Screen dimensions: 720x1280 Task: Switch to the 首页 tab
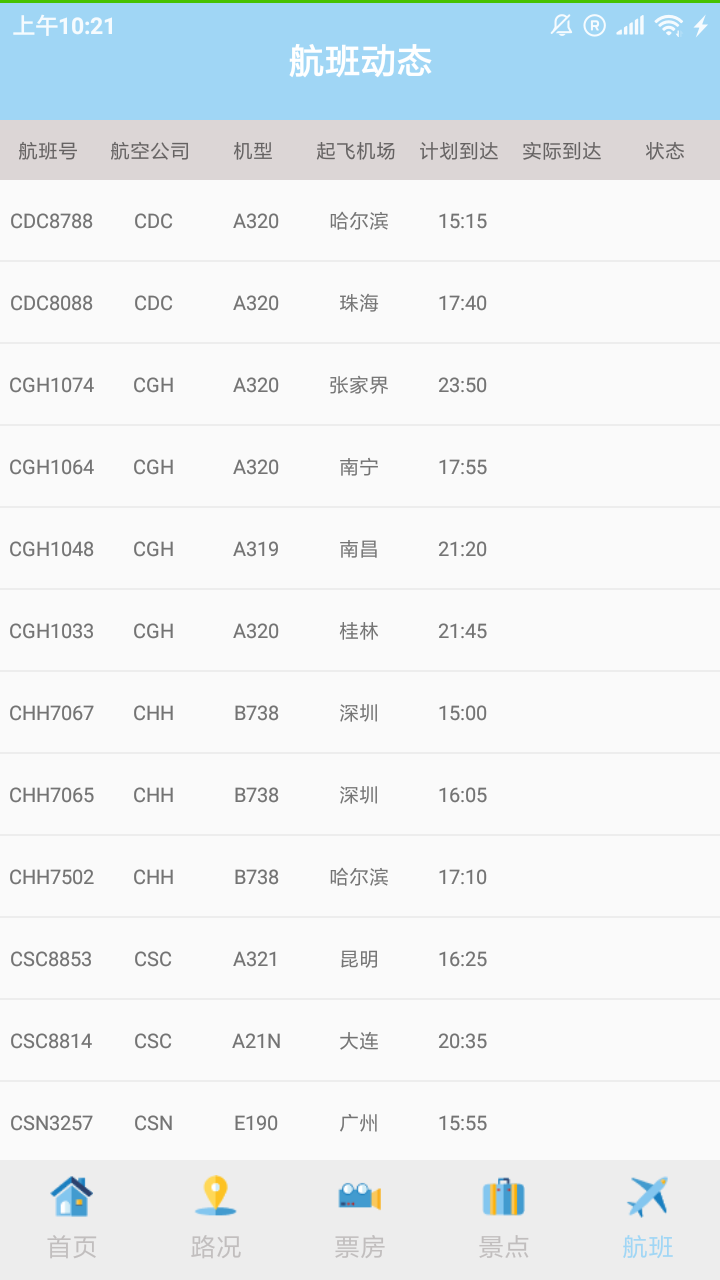coord(72,1220)
